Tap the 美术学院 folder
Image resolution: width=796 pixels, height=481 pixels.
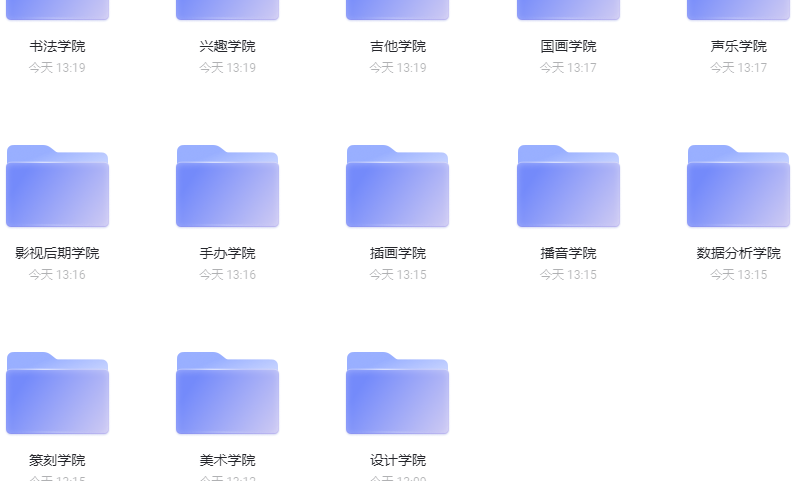pyautogui.click(x=227, y=395)
